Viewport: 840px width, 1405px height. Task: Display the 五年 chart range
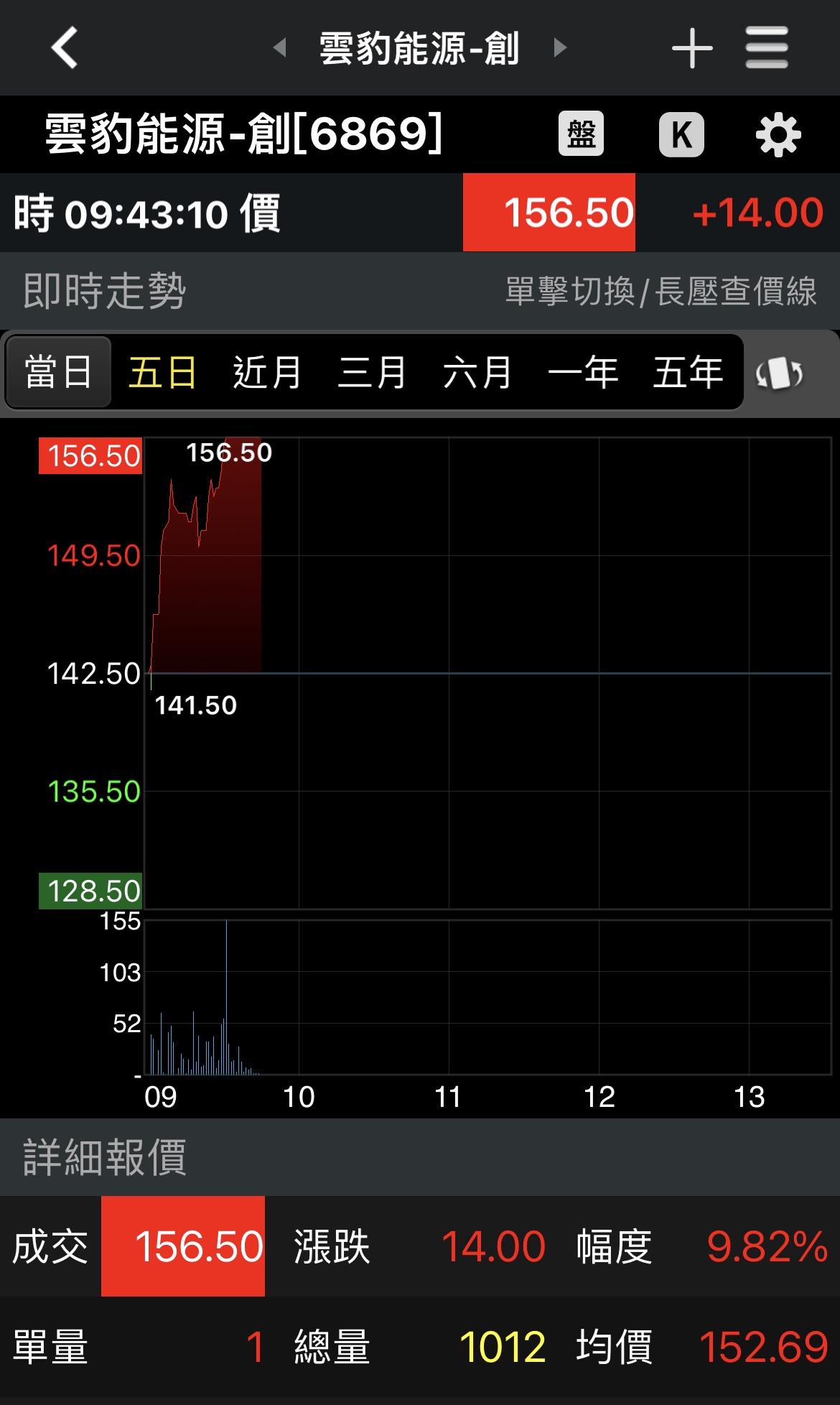(x=688, y=372)
